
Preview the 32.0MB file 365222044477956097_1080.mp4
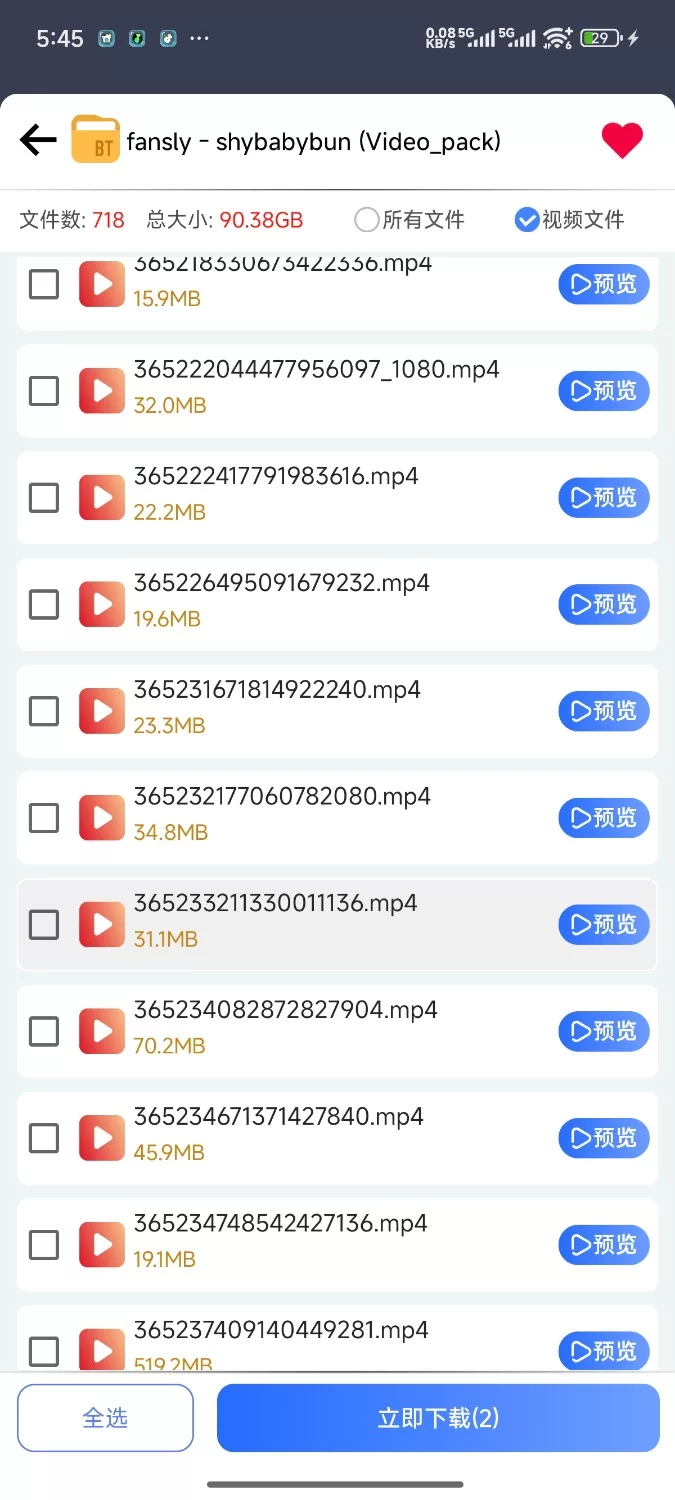[x=603, y=391]
